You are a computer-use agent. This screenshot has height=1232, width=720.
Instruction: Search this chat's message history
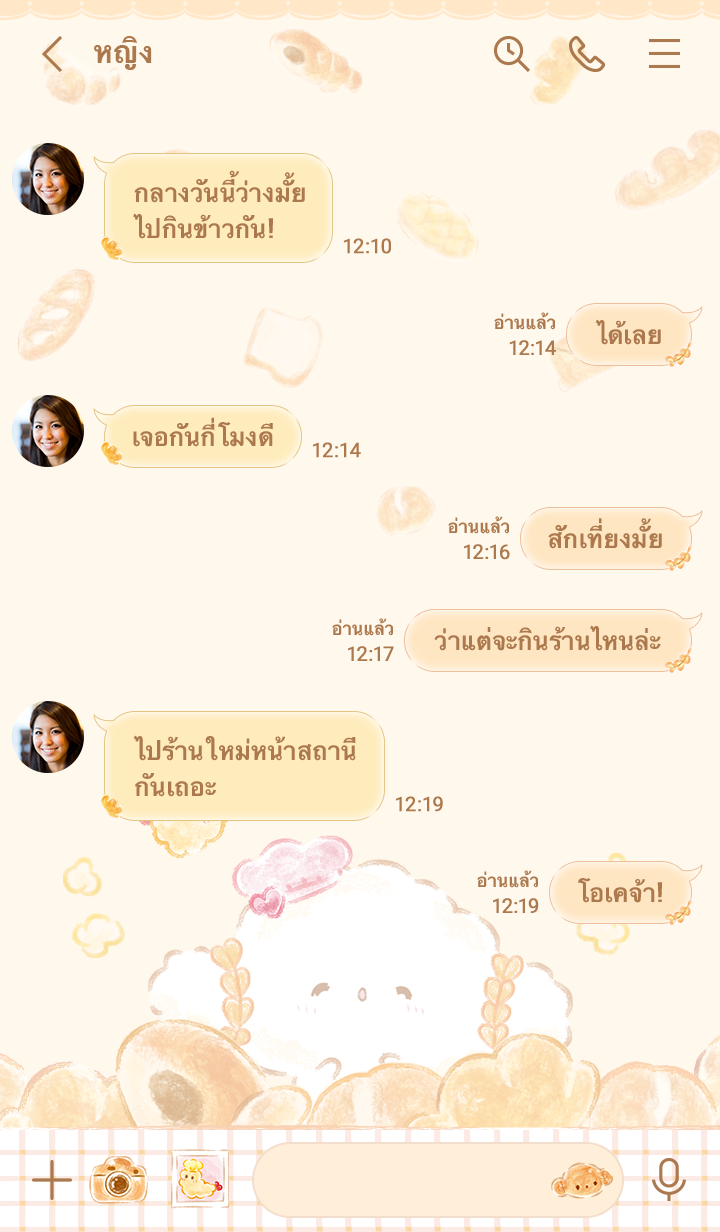pos(511,54)
